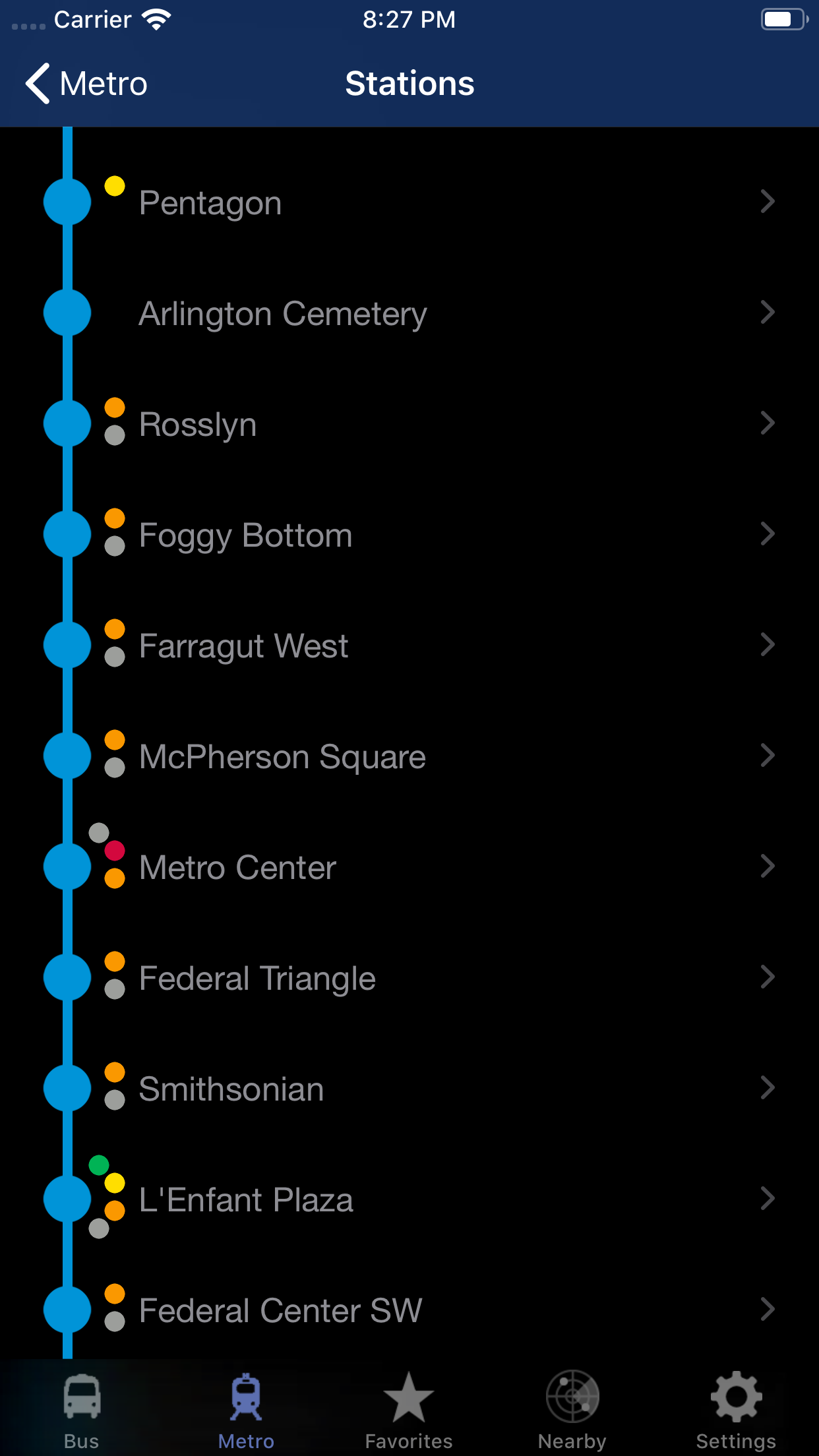The width and height of the screenshot is (819, 1456).
Task: Select the Metro train icon
Action: (245, 1398)
